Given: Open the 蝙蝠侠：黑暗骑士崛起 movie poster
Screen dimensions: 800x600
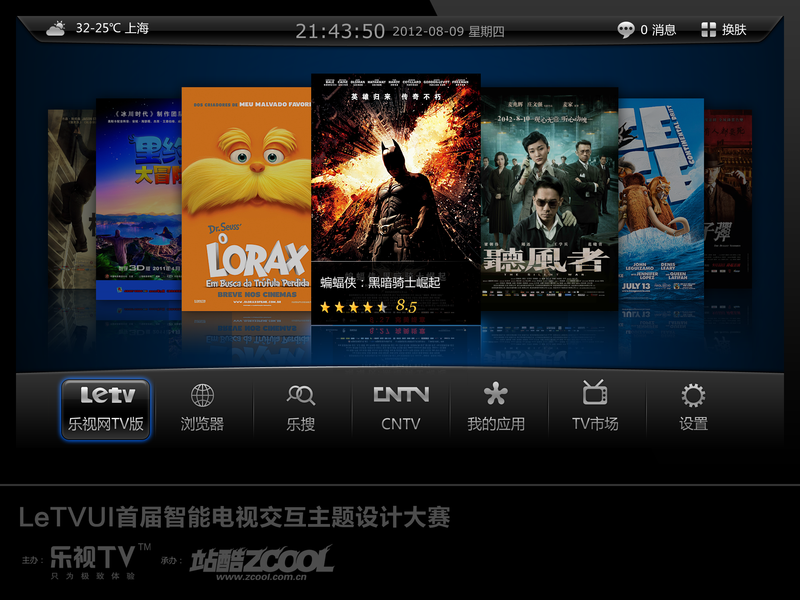Looking at the screenshot, I should [x=396, y=198].
